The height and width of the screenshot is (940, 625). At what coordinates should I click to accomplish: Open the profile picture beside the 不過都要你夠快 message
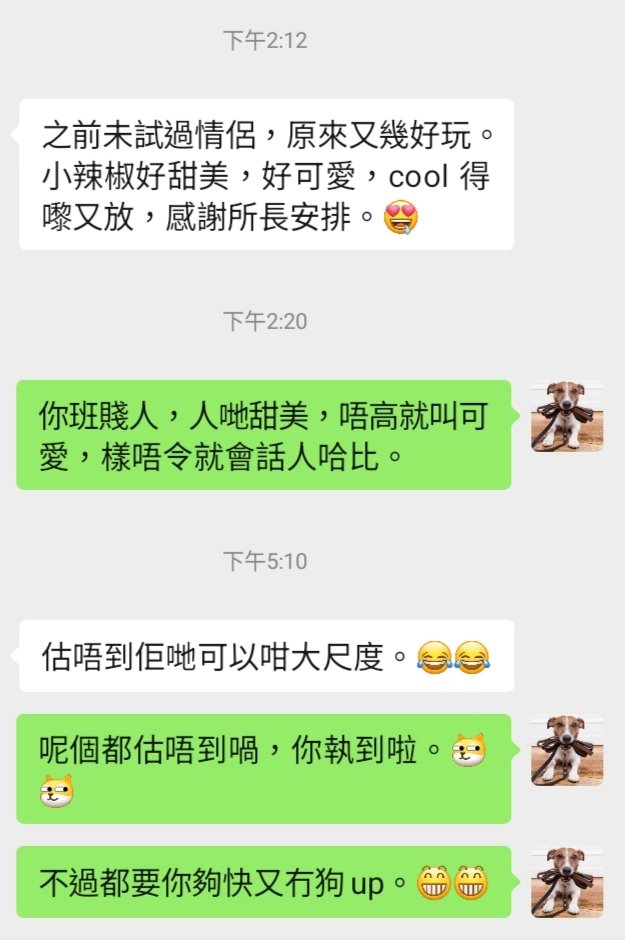(x=566, y=882)
